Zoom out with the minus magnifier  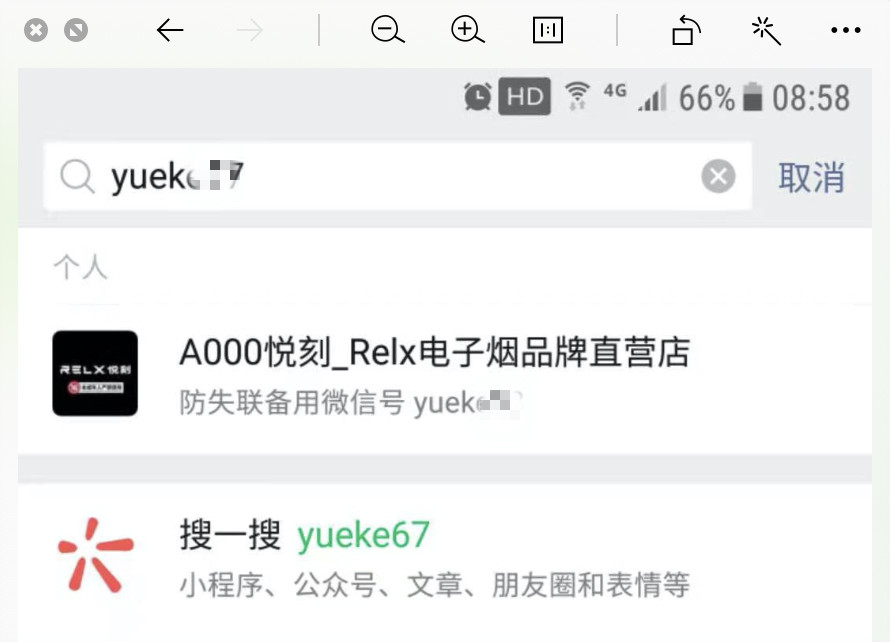[387, 31]
